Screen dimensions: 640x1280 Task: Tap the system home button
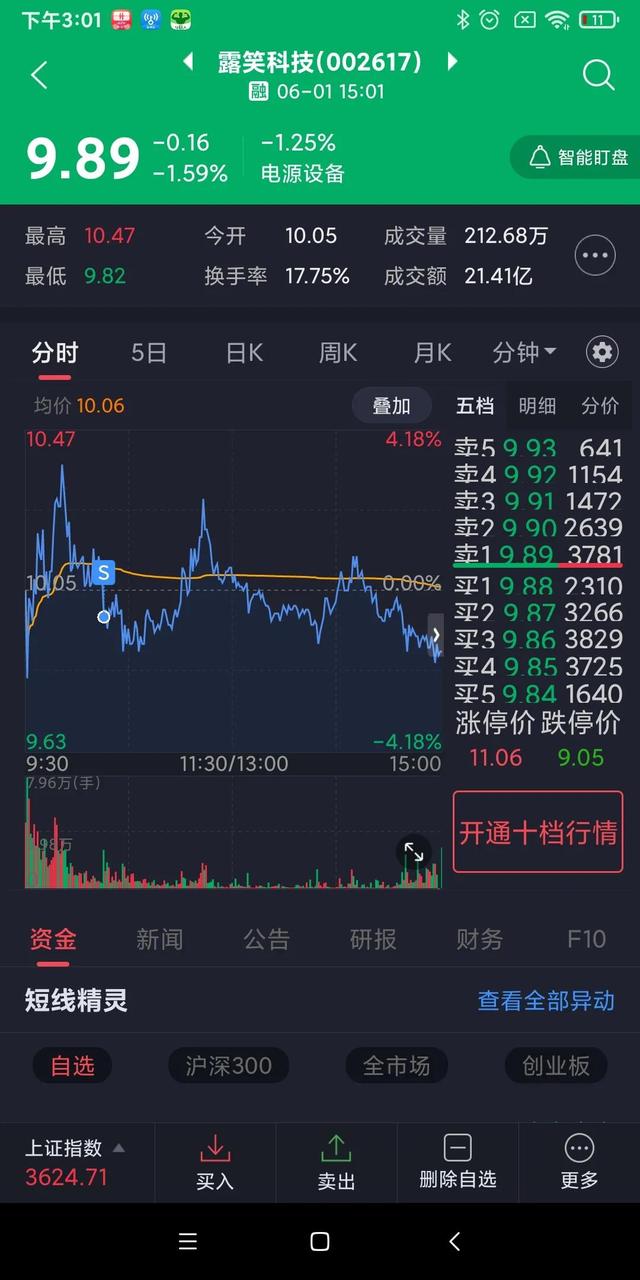(x=320, y=1241)
